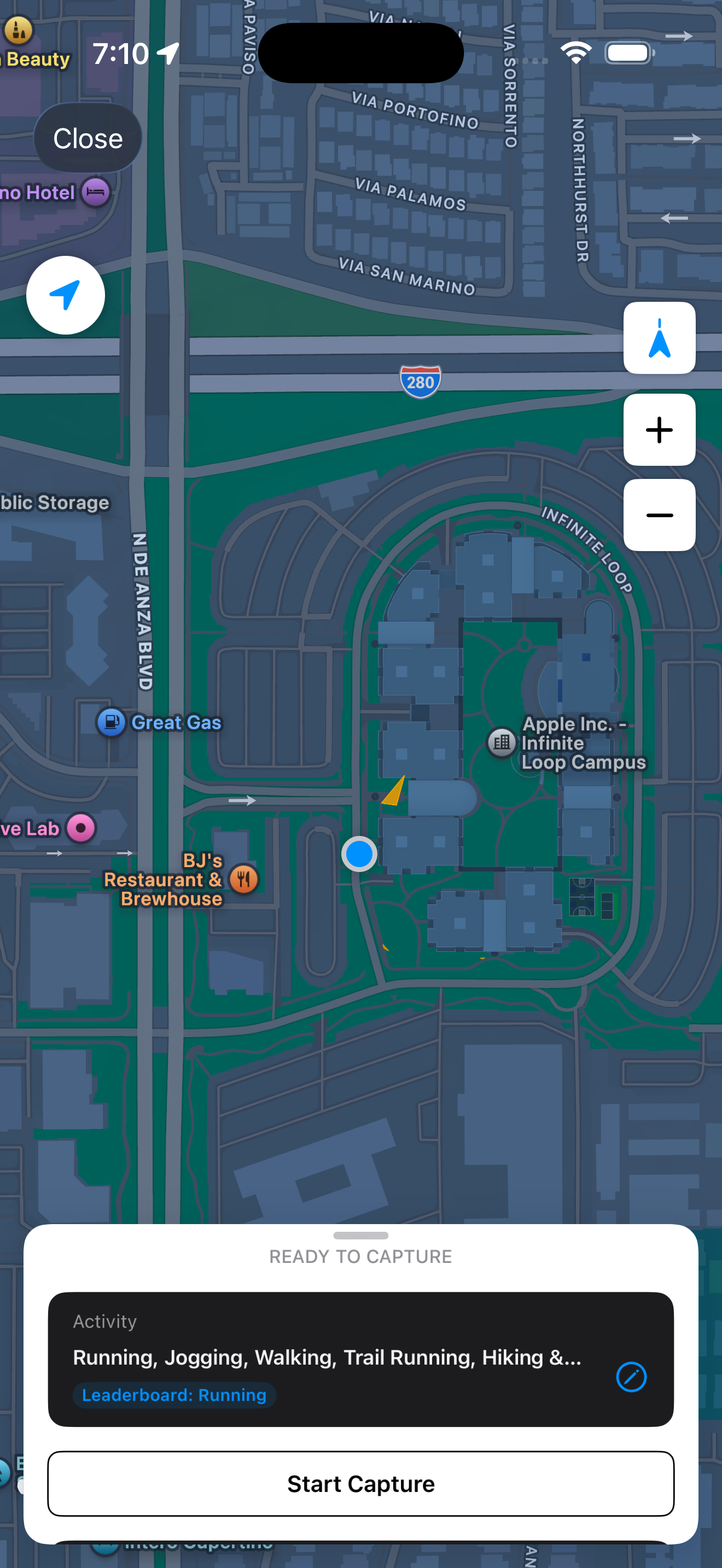Select the Great Gas station marker
The image size is (722, 1568).
coord(112,723)
